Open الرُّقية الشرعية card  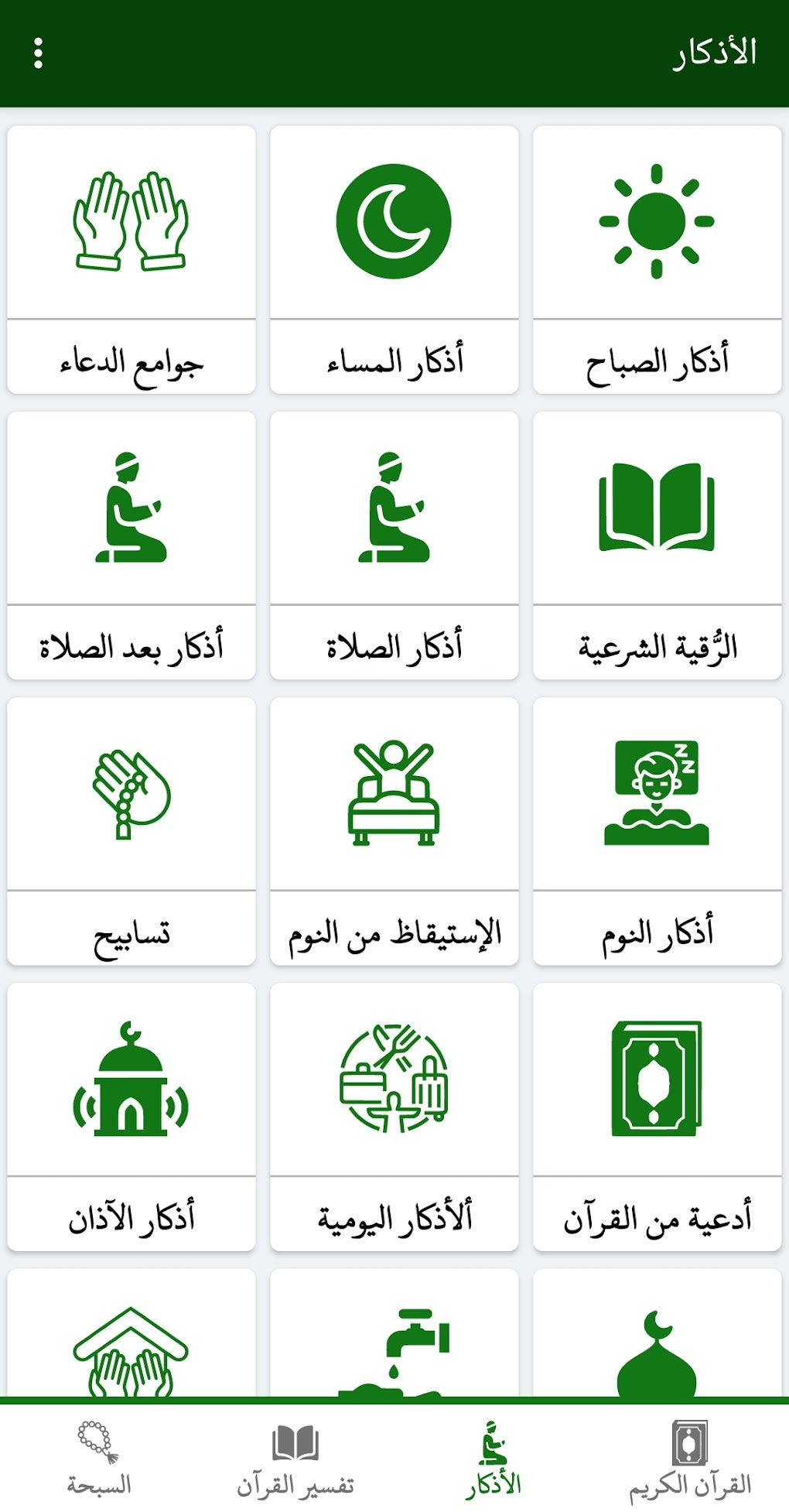(657, 546)
